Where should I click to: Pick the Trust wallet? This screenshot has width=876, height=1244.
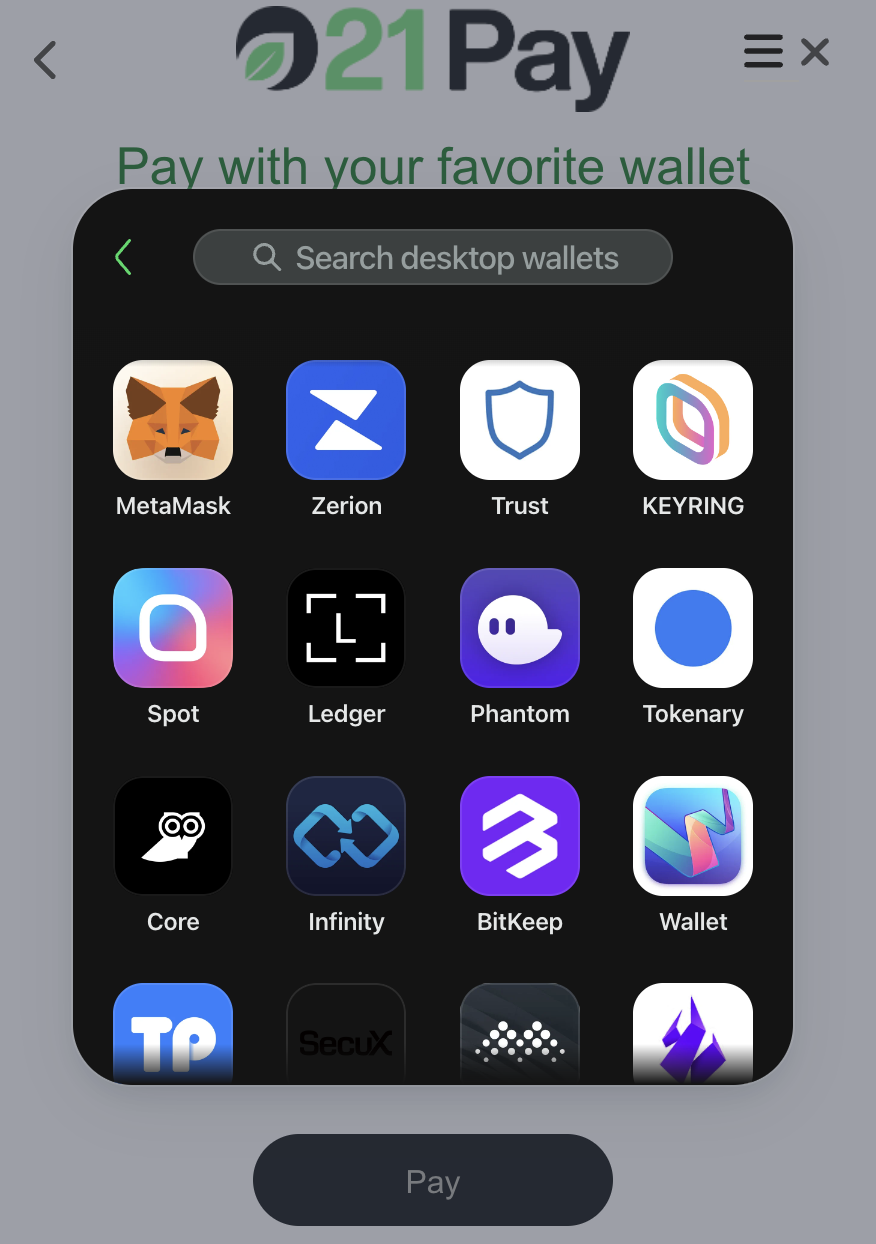pos(520,420)
